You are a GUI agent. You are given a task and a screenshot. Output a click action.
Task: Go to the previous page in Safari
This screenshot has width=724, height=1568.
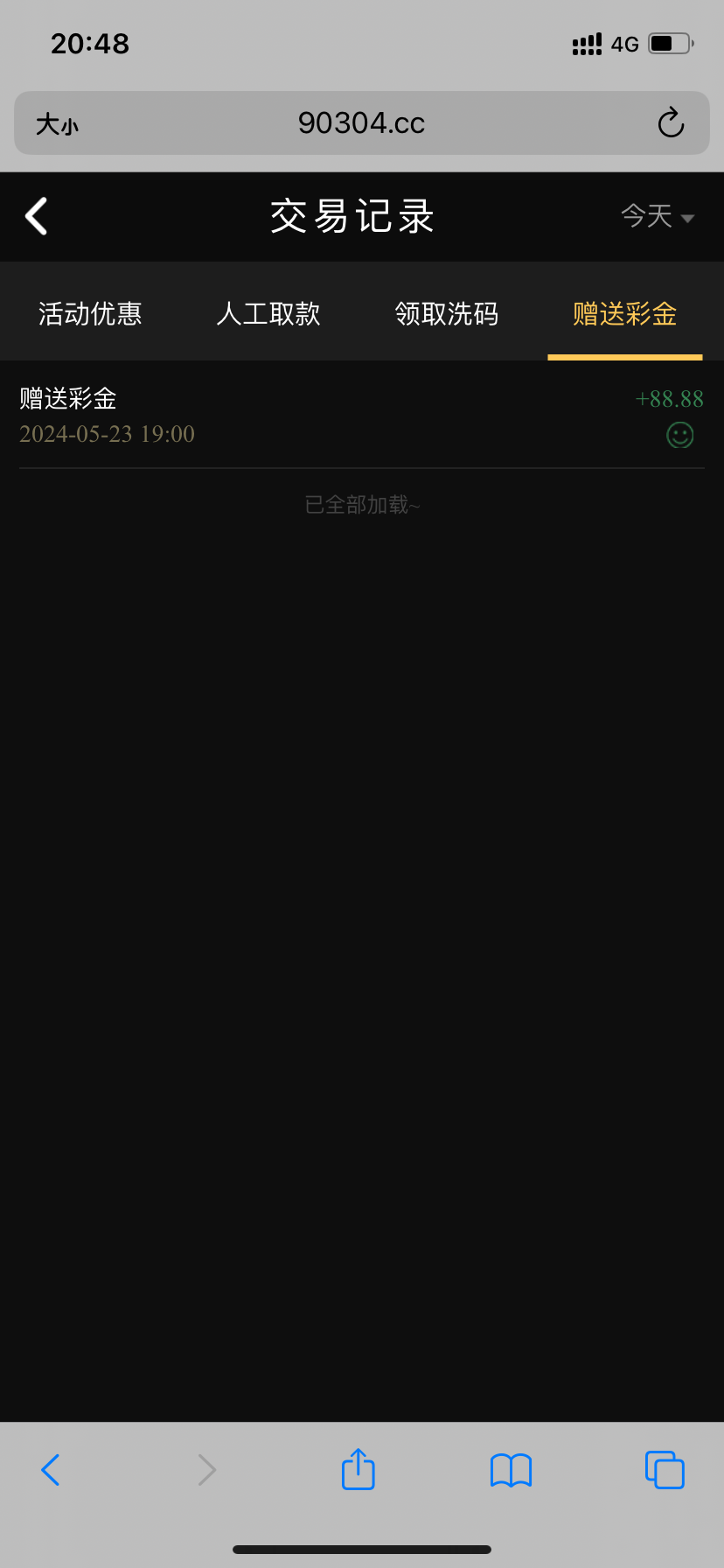tap(51, 1470)
